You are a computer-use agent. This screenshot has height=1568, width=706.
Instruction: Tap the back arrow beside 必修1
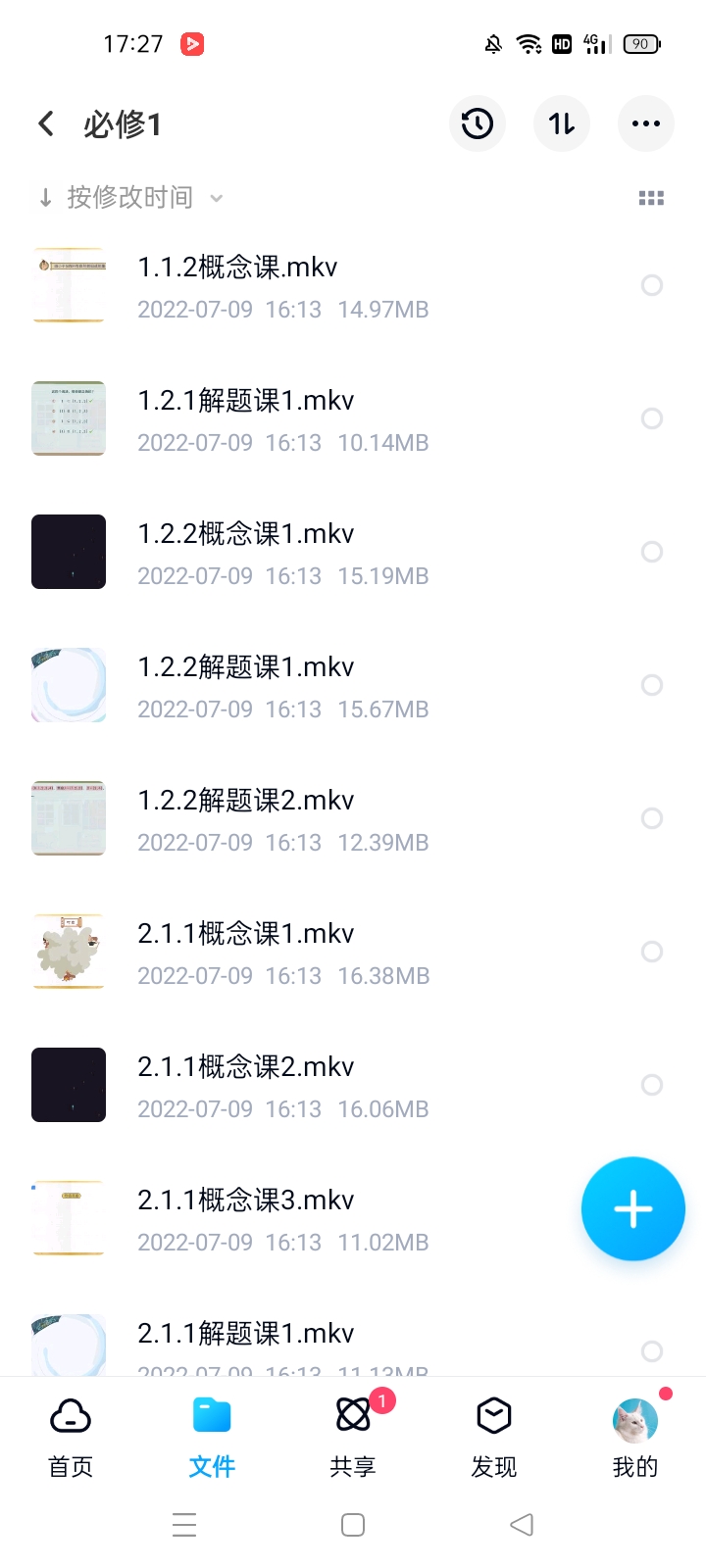click(45, 123)
